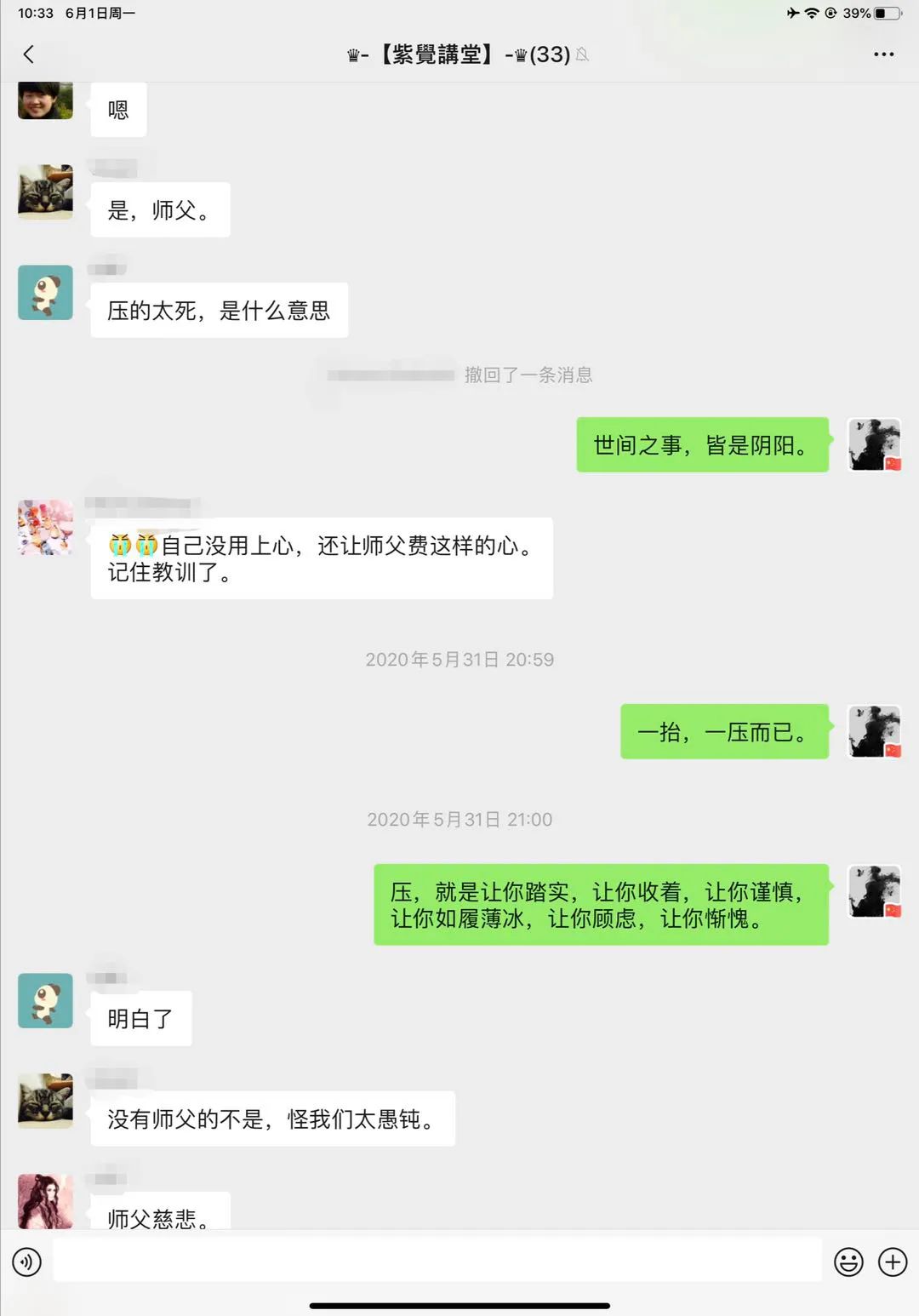The height and width of the screenshot is (1316, 919).
Task: Open the avatar next to "压的太死，是什么意思"
Action: click(45, 293)
